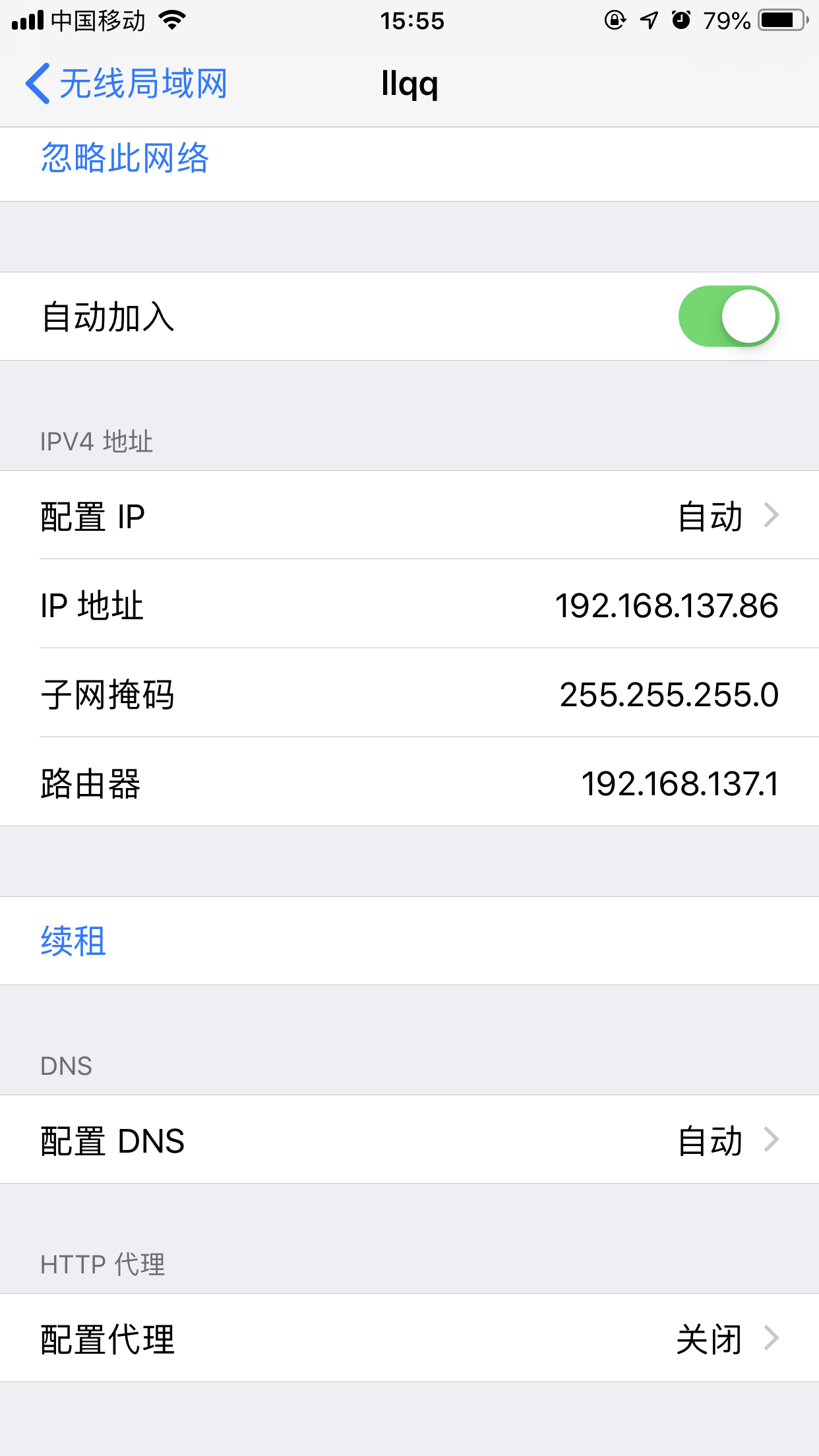Open the 配置 DNS row
This screenshot has height=1456, width=819.
coord(409,1139)
